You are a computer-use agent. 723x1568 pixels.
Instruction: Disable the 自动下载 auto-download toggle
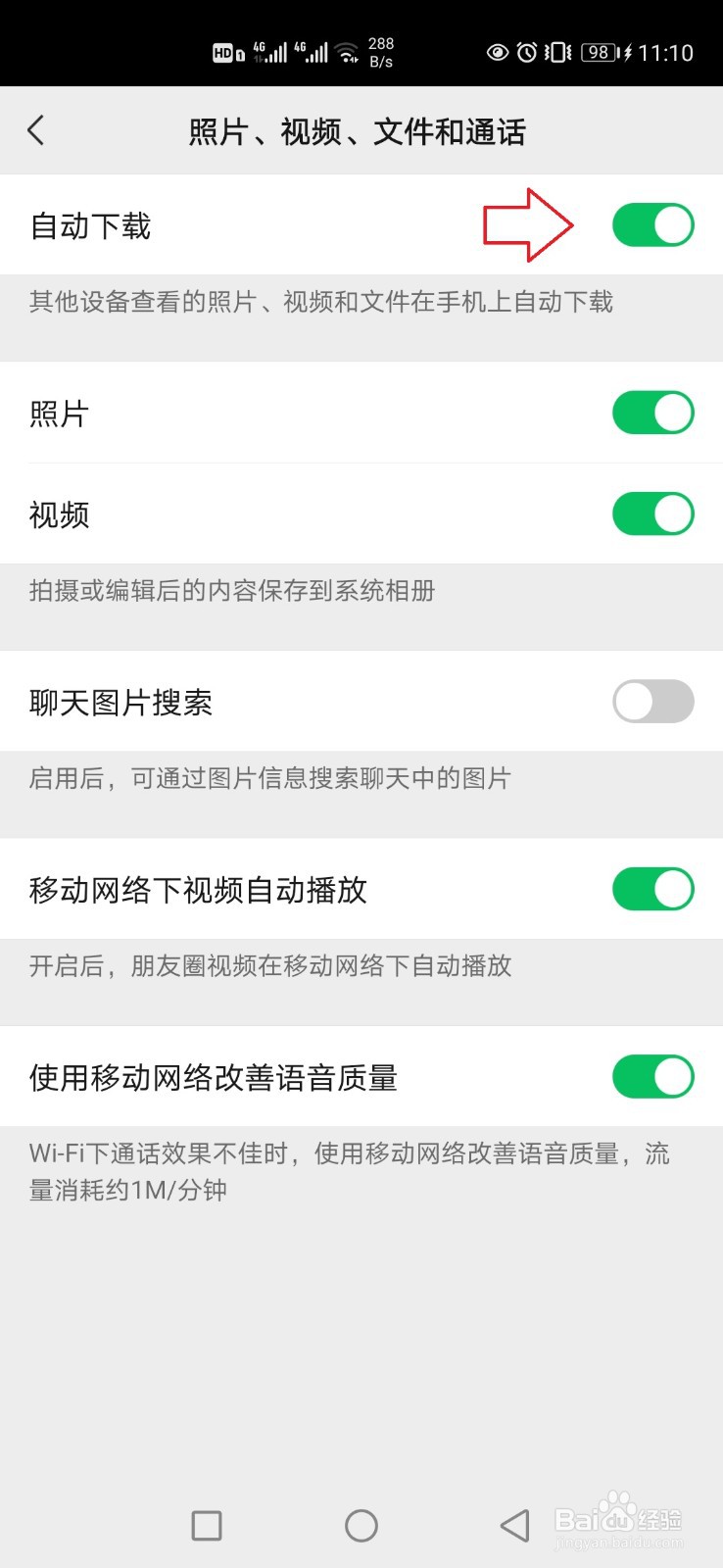coord(652,224)
